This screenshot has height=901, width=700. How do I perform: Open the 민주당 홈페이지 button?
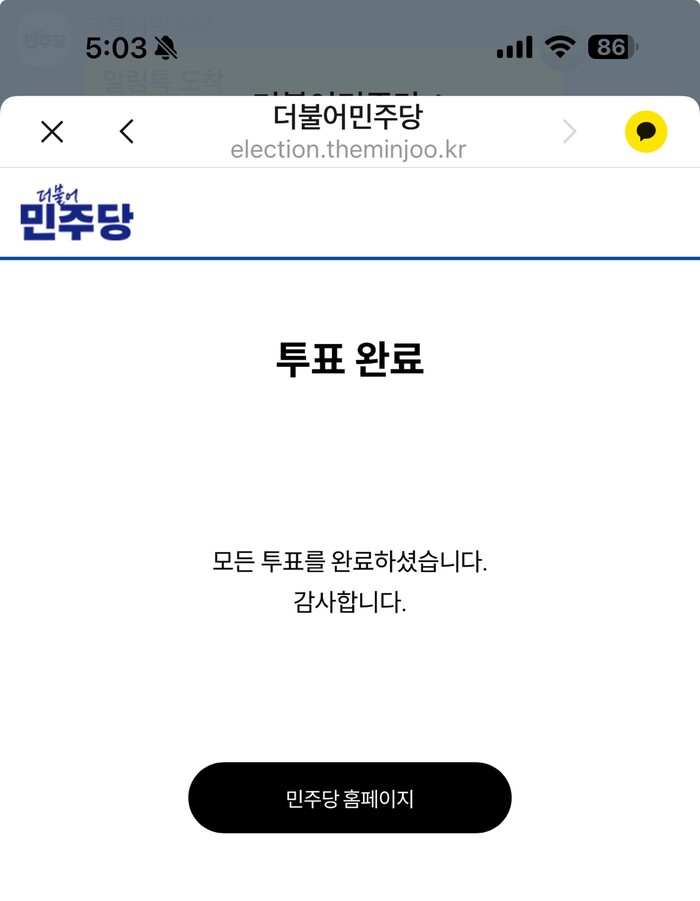point(350,798)
